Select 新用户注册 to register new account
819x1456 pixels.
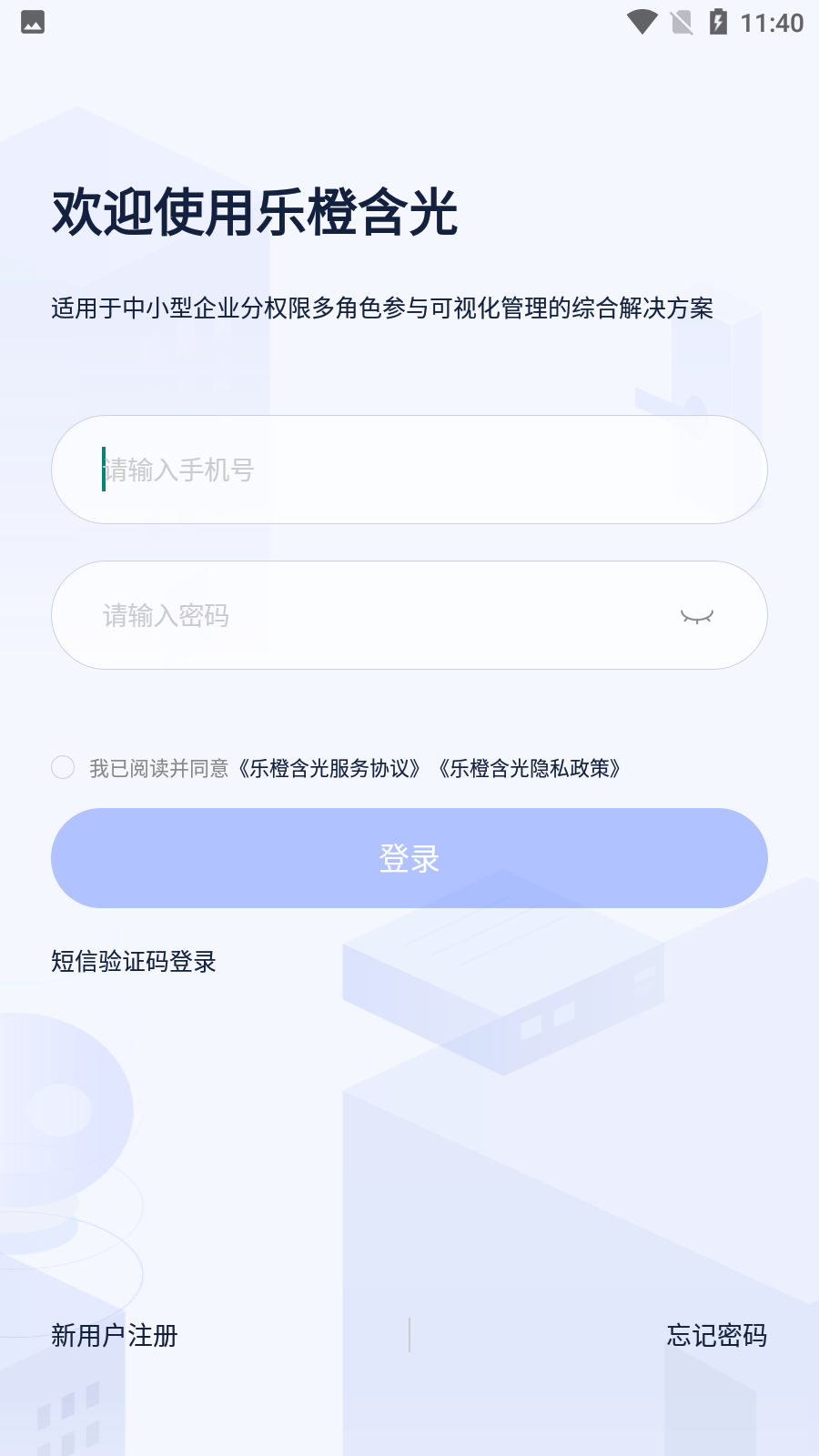[114, 1336]
